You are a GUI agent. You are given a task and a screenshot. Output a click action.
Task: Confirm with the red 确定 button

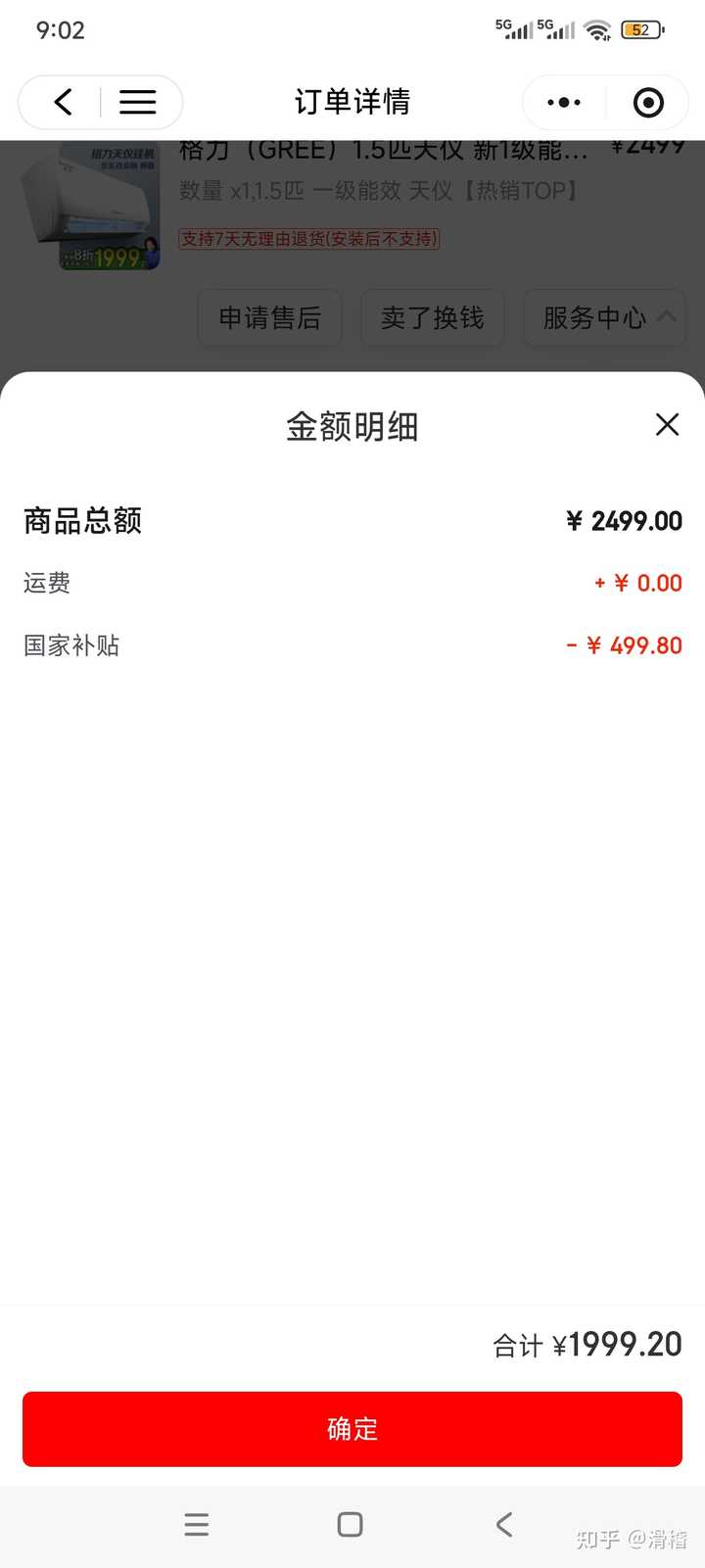[x=352, y=1429]
